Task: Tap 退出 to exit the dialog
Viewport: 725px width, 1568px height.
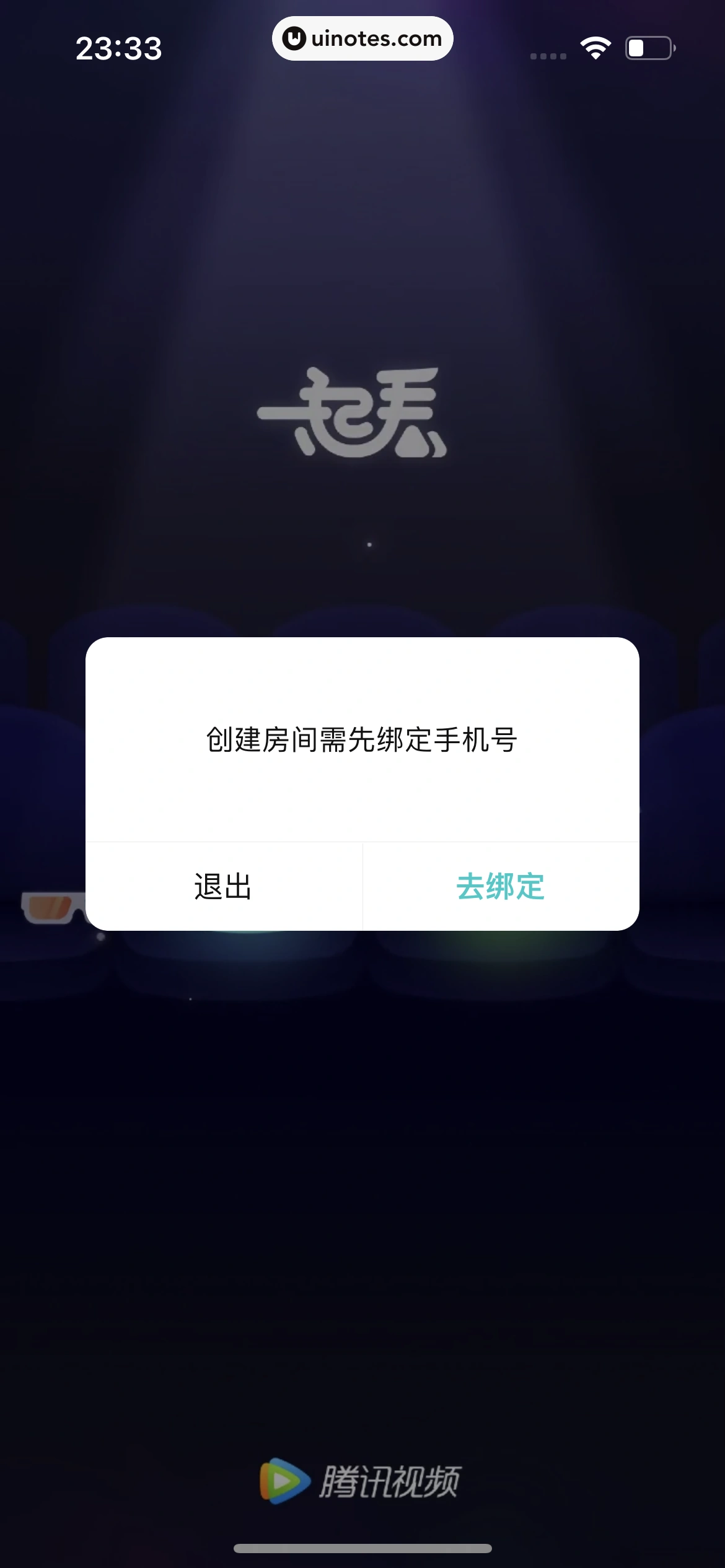Action: point(223,886)
